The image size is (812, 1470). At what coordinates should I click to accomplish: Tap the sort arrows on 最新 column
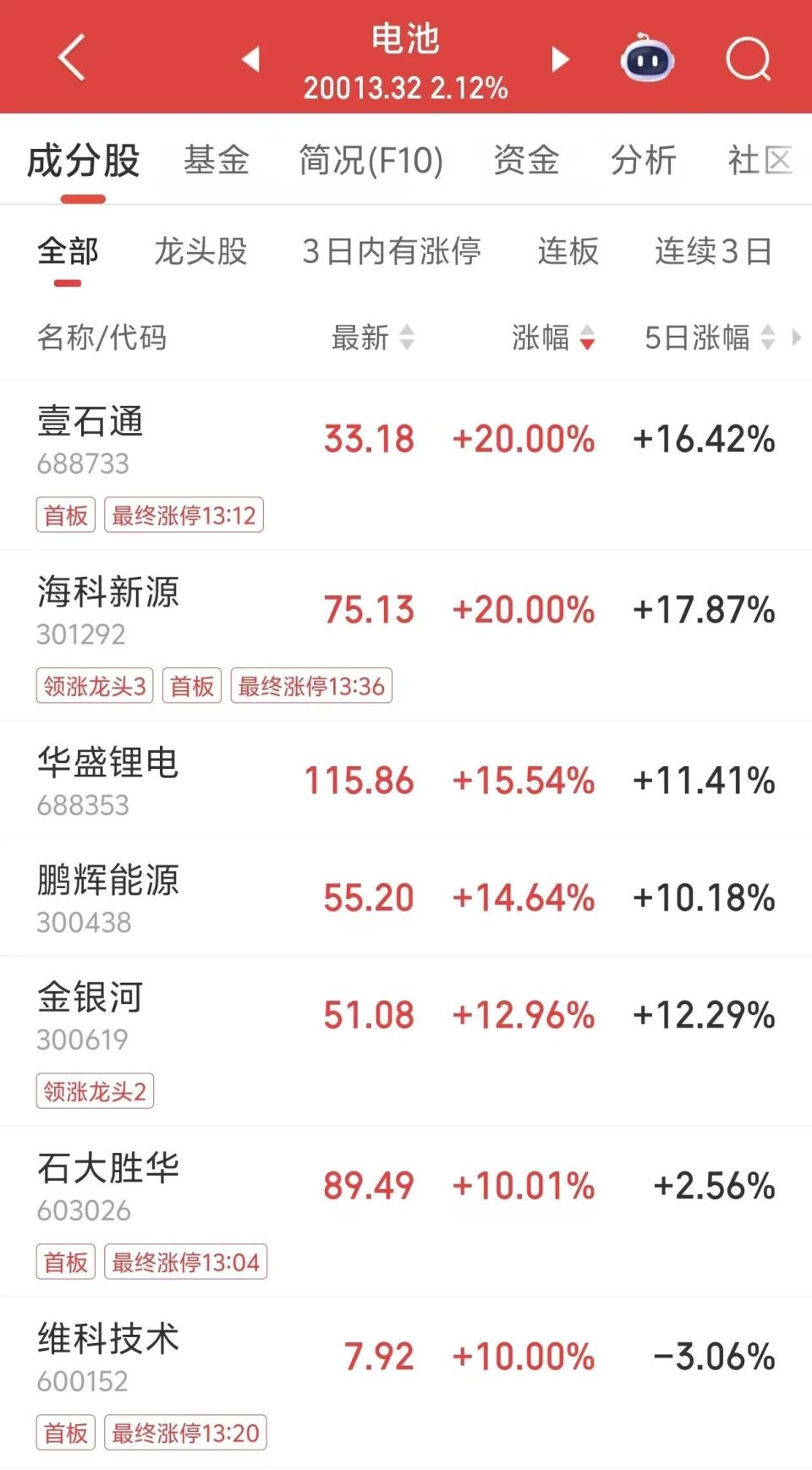(x=409, y=338)
